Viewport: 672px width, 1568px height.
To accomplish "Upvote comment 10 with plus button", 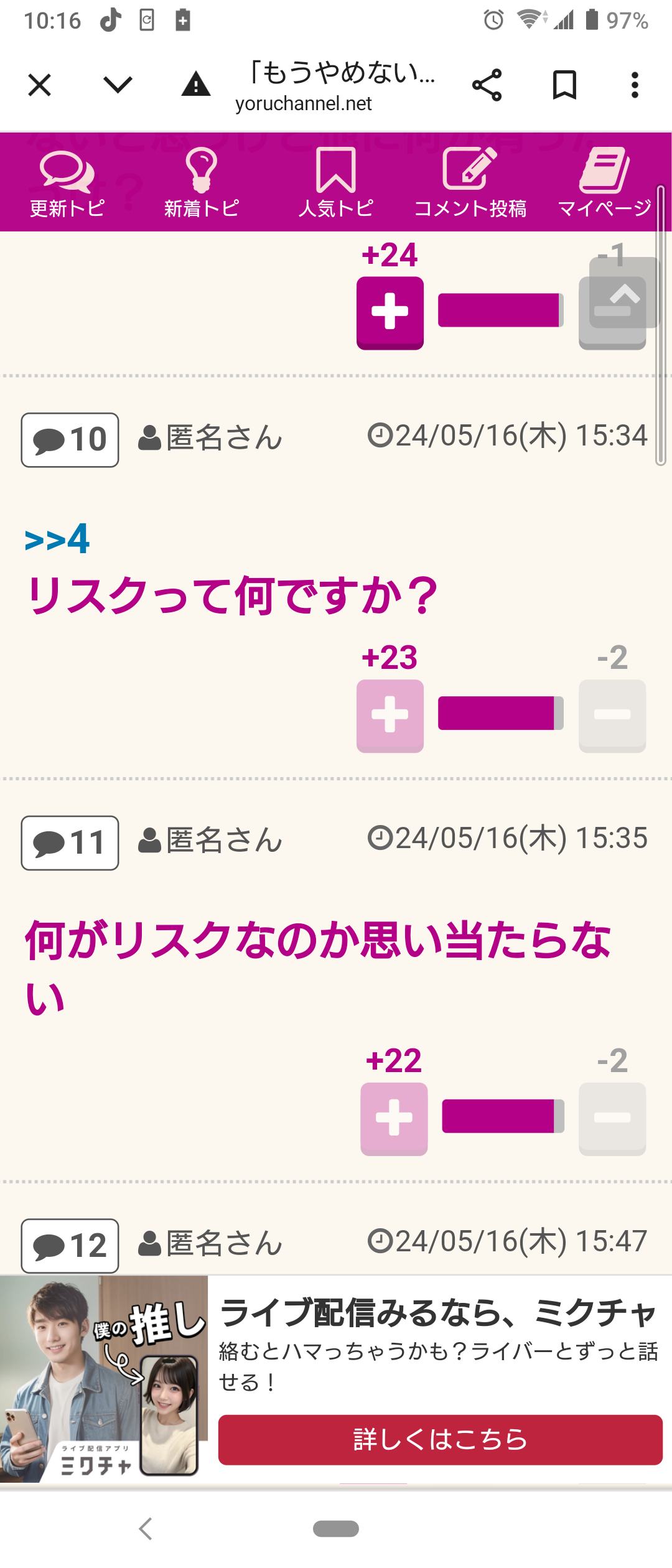I will [x=390, y=716].
